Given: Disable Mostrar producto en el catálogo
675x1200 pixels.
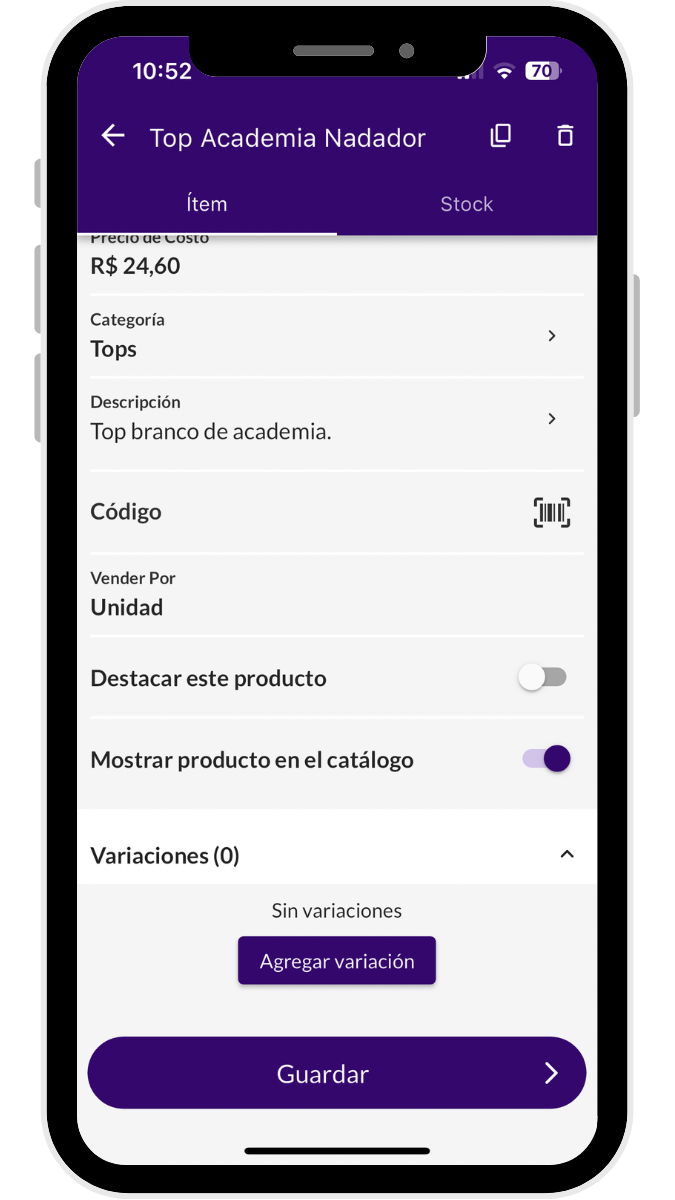Looking at the screenshot, I should pyautogui.click(x=546, y=759).
